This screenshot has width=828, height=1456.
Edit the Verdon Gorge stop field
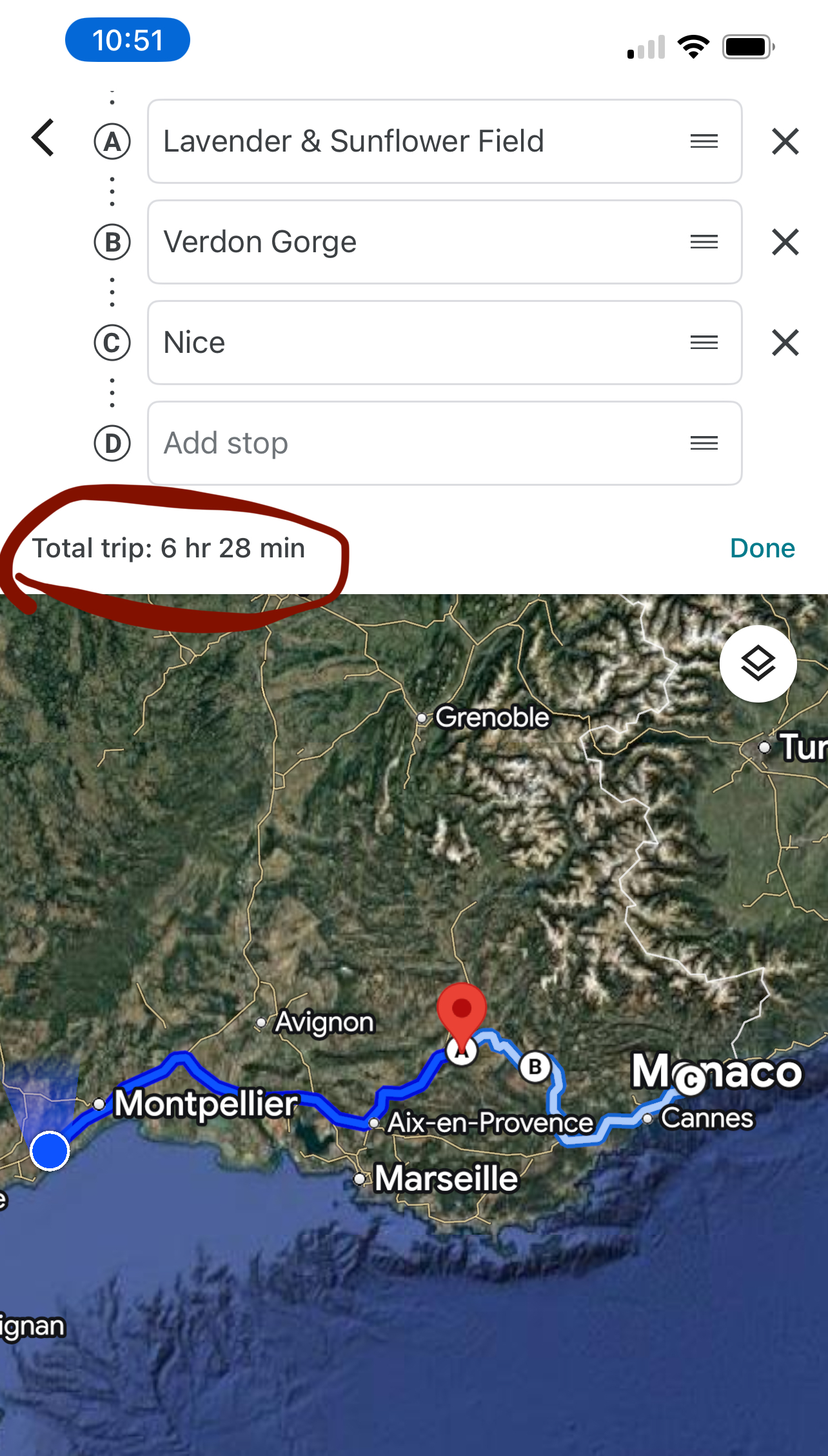tap(444, 242)
